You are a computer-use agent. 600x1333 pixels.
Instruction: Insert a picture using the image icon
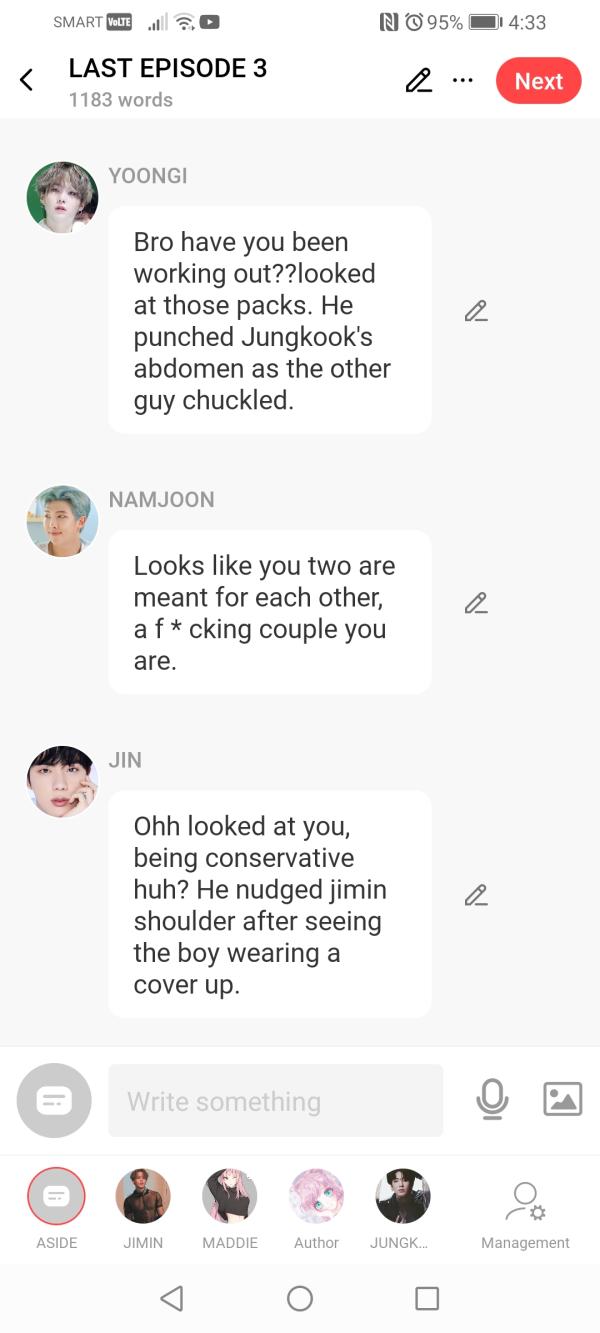[x=562, y=1100]
